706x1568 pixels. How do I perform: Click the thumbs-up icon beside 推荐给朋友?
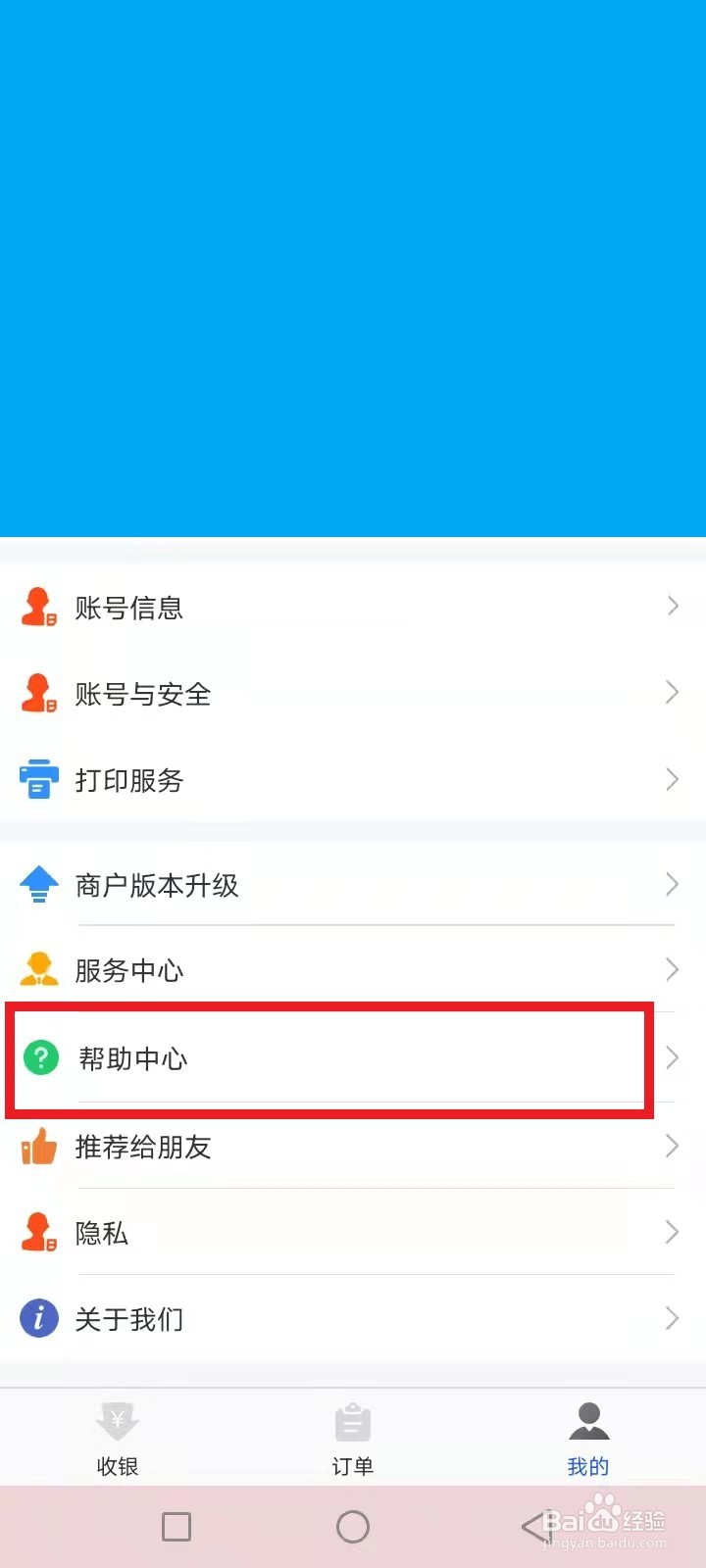point(37,1147)
